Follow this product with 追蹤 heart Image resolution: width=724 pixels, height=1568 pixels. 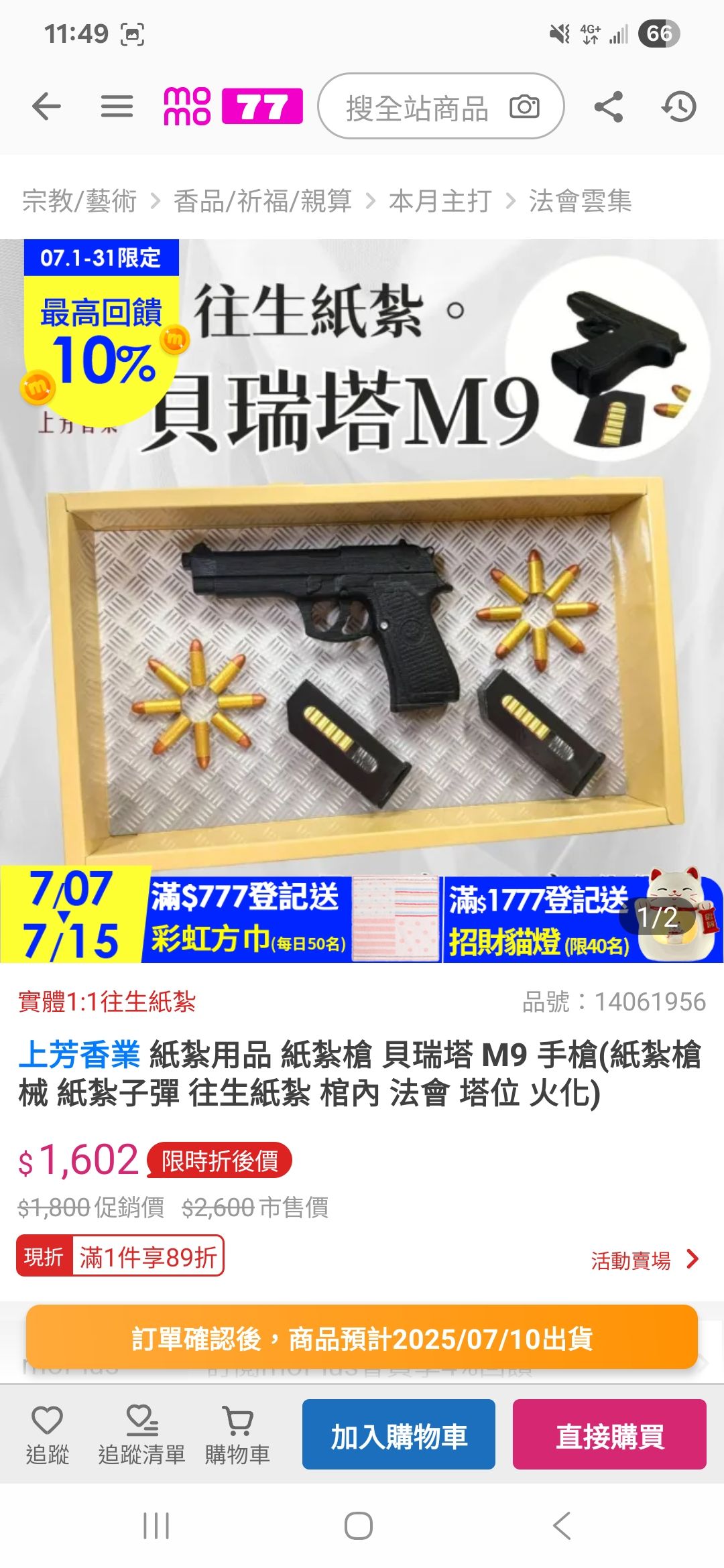point(47,1434)
